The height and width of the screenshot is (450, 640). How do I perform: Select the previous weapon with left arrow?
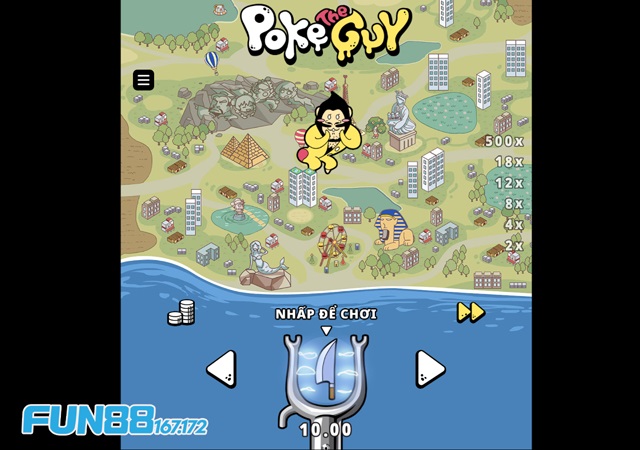[221, 369]
